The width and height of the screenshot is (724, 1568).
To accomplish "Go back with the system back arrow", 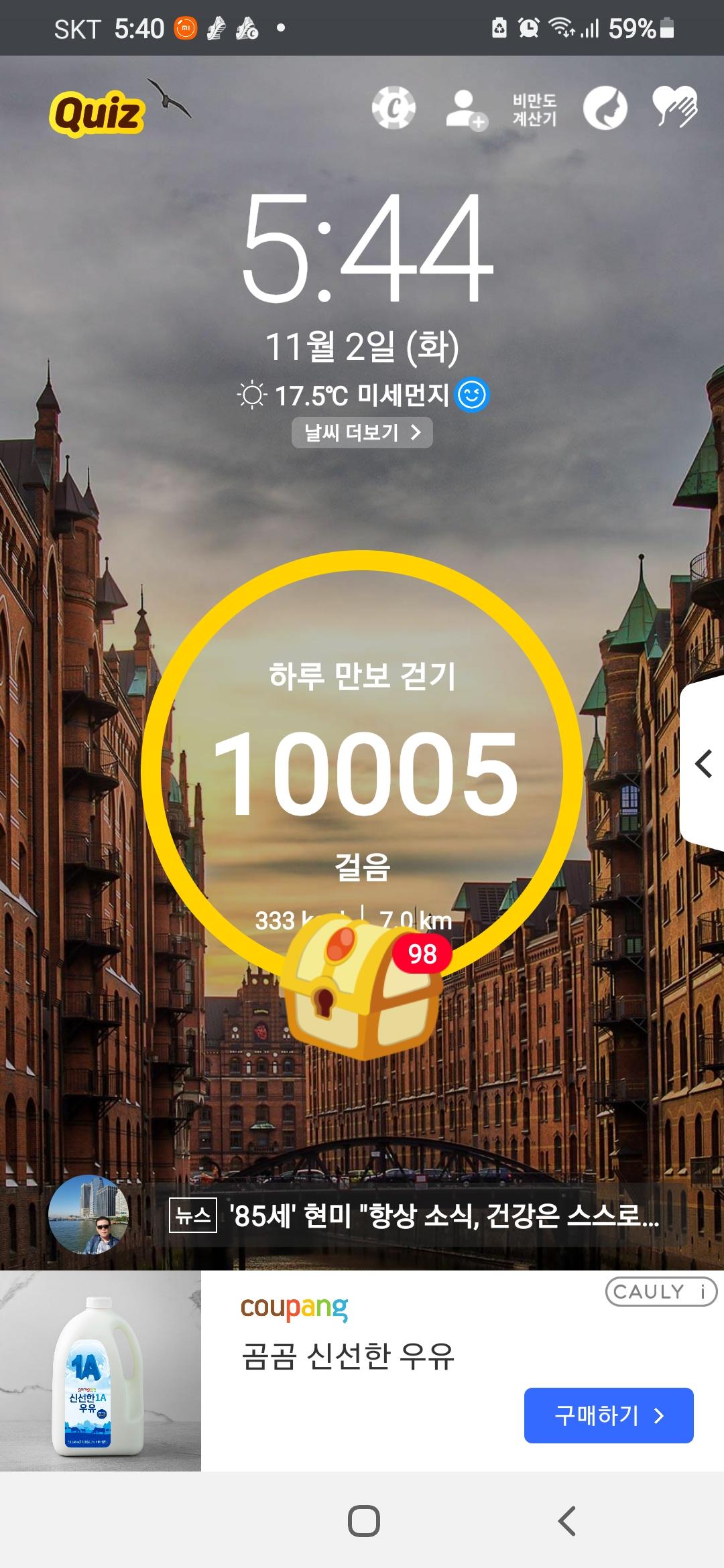I will tap(567, 1520).
